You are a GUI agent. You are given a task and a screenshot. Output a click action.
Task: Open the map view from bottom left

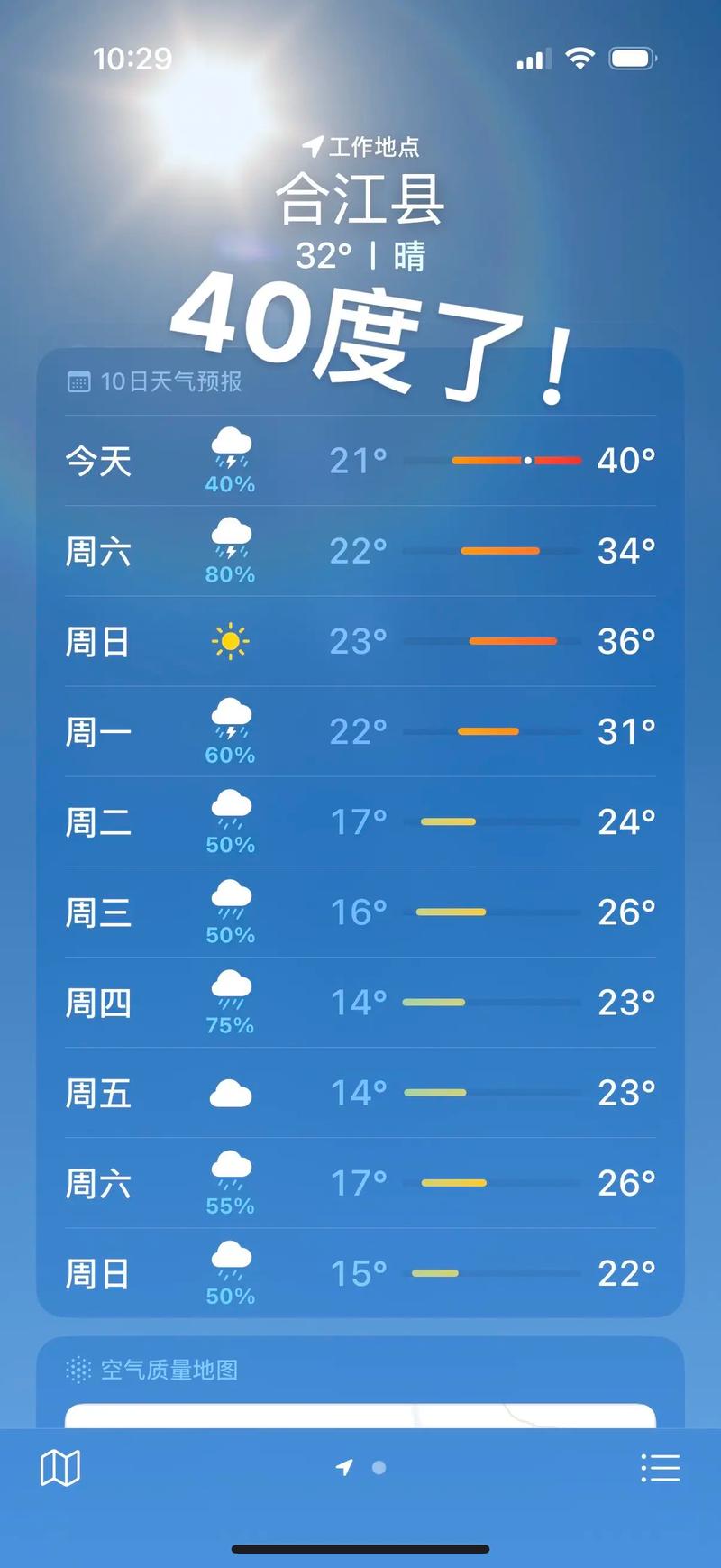click(x=59, y=1468)
